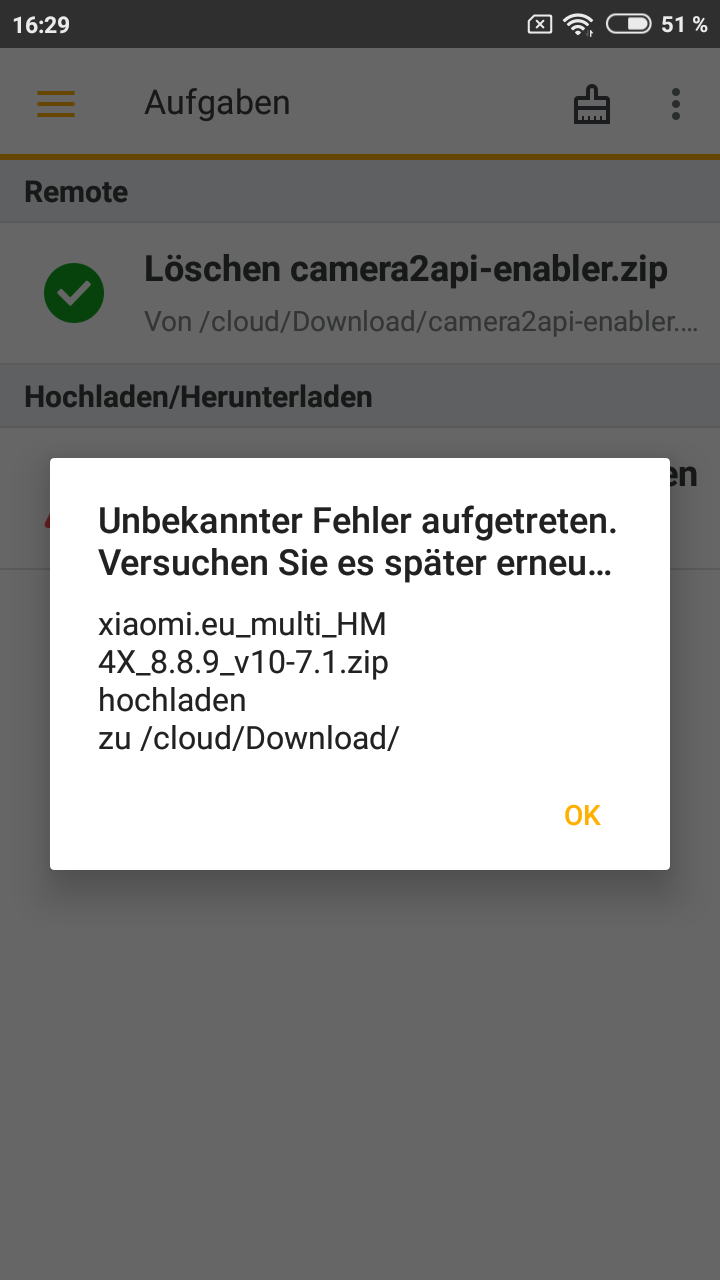Open the Löschen camera2api-enabler.zip task
Viewport: 720px width, 1280px height.
point(360,293)
